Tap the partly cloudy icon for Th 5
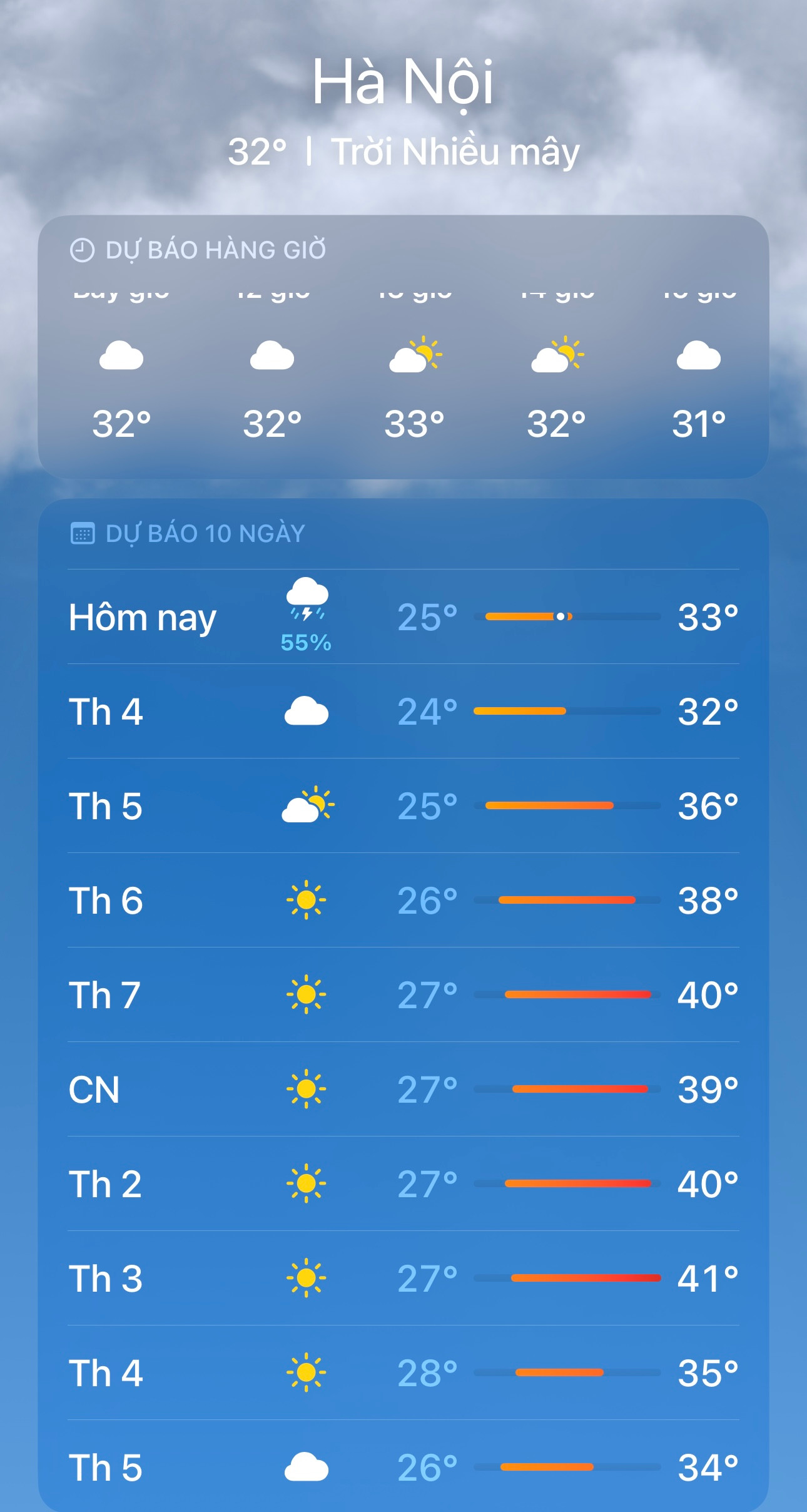 [306, 806]
